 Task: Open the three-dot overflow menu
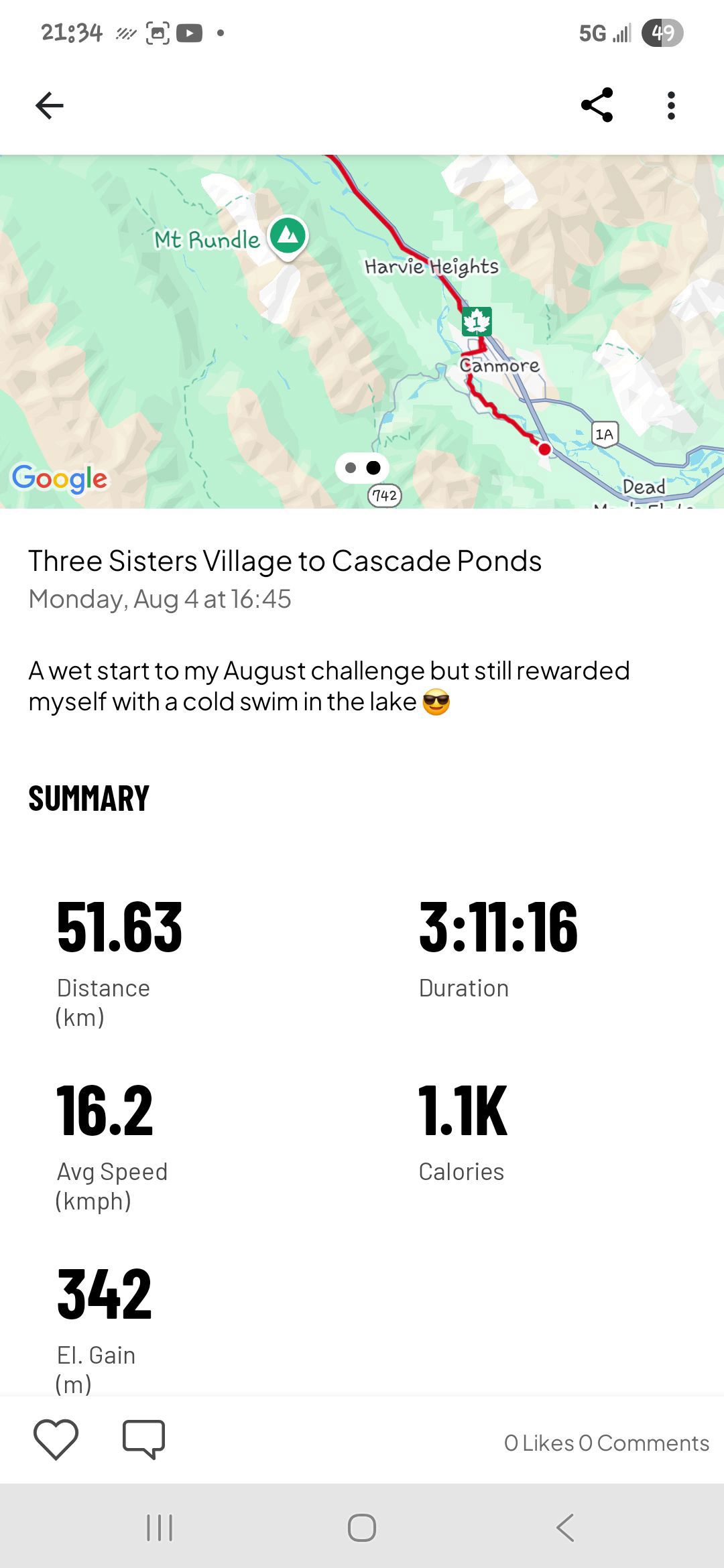pyautogui.click(x=671, y=105)
